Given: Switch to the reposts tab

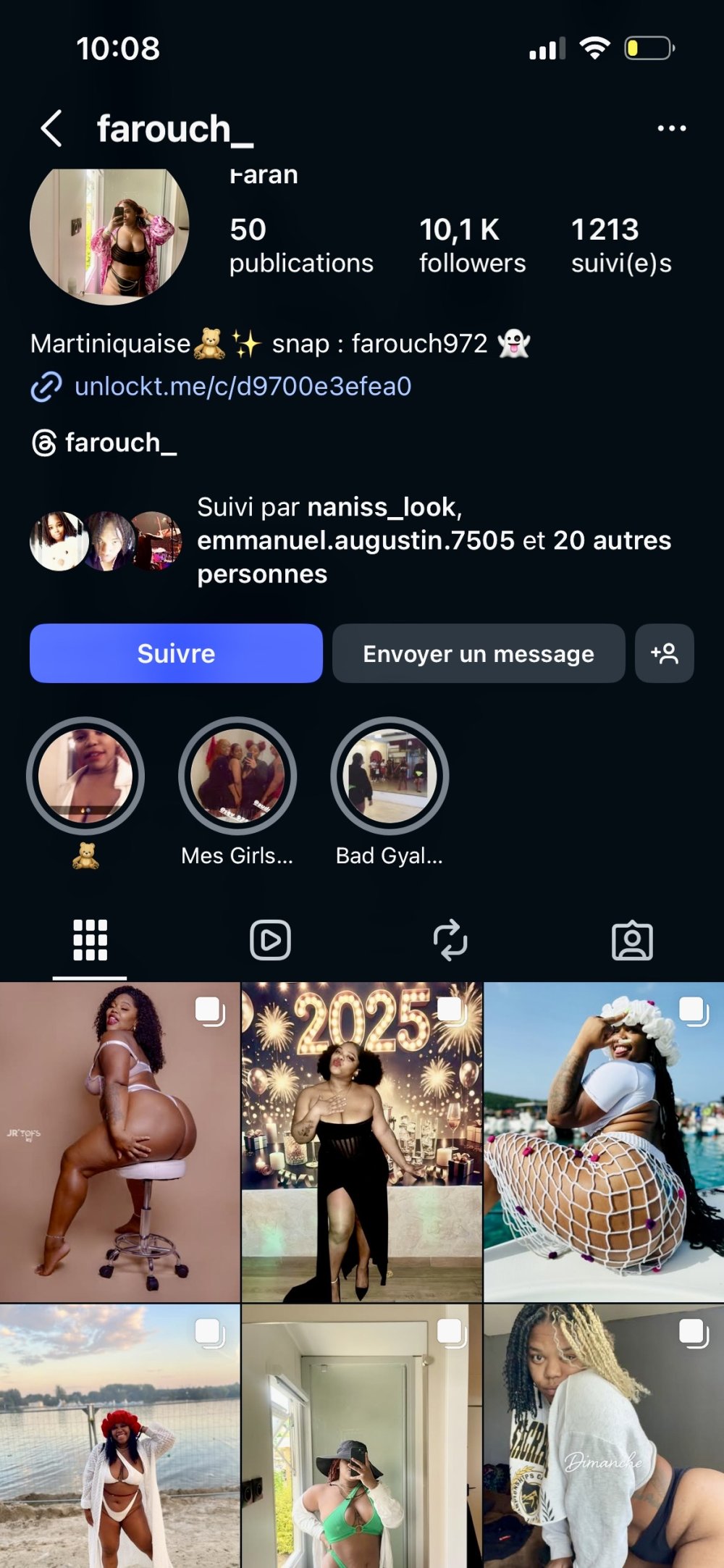Looking at the screenshot, I should pos(450,940).
